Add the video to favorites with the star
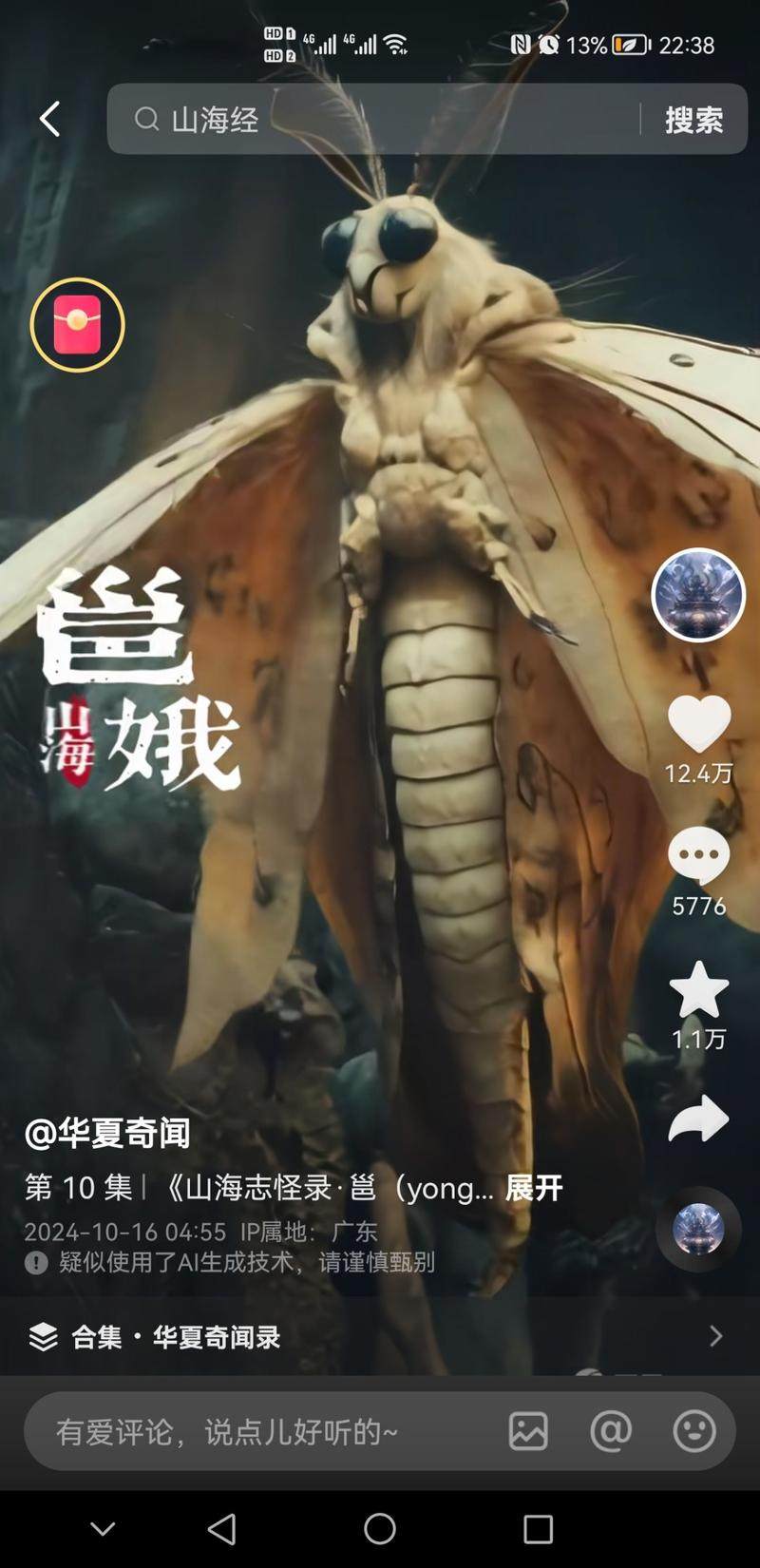 tap(699, 990)
